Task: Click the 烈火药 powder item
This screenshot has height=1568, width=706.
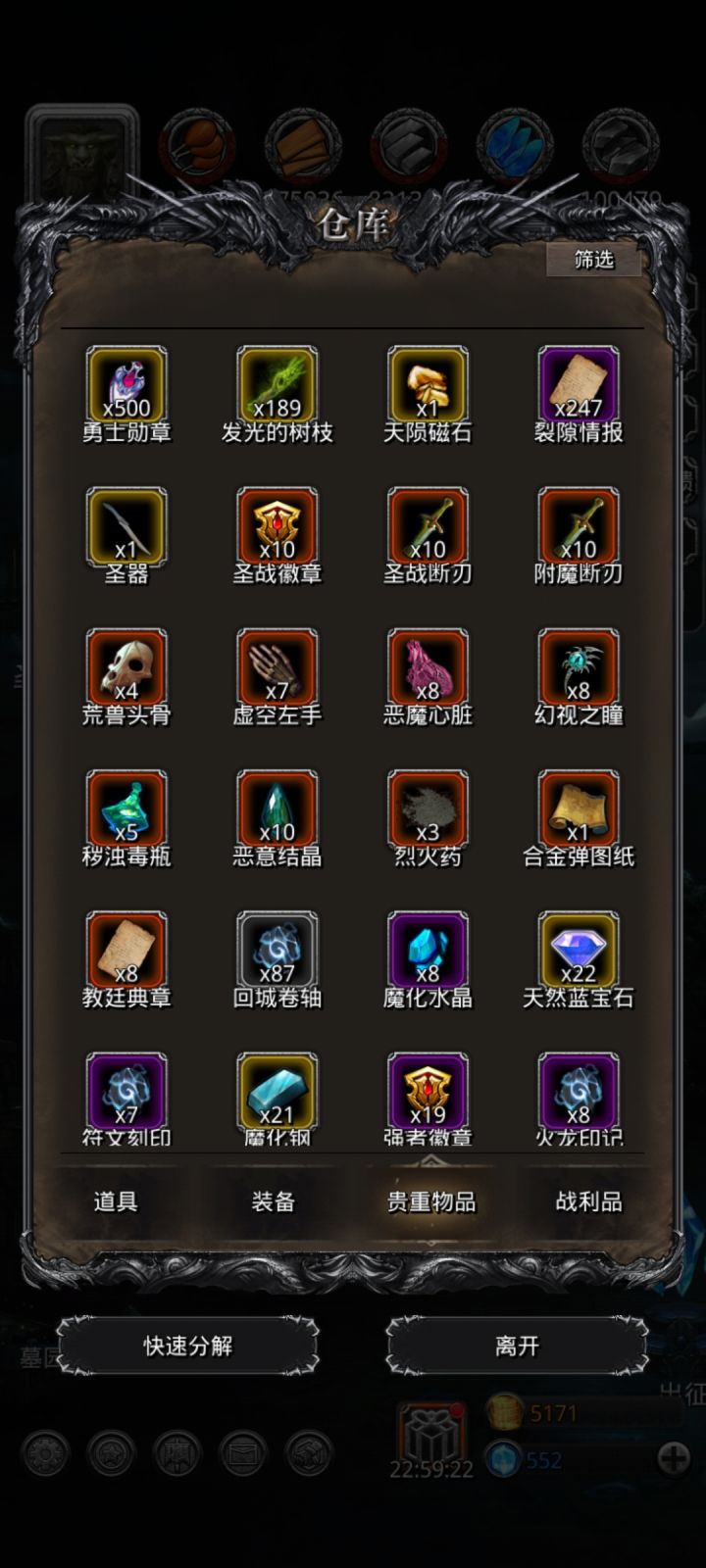Action: click(428, 813)
